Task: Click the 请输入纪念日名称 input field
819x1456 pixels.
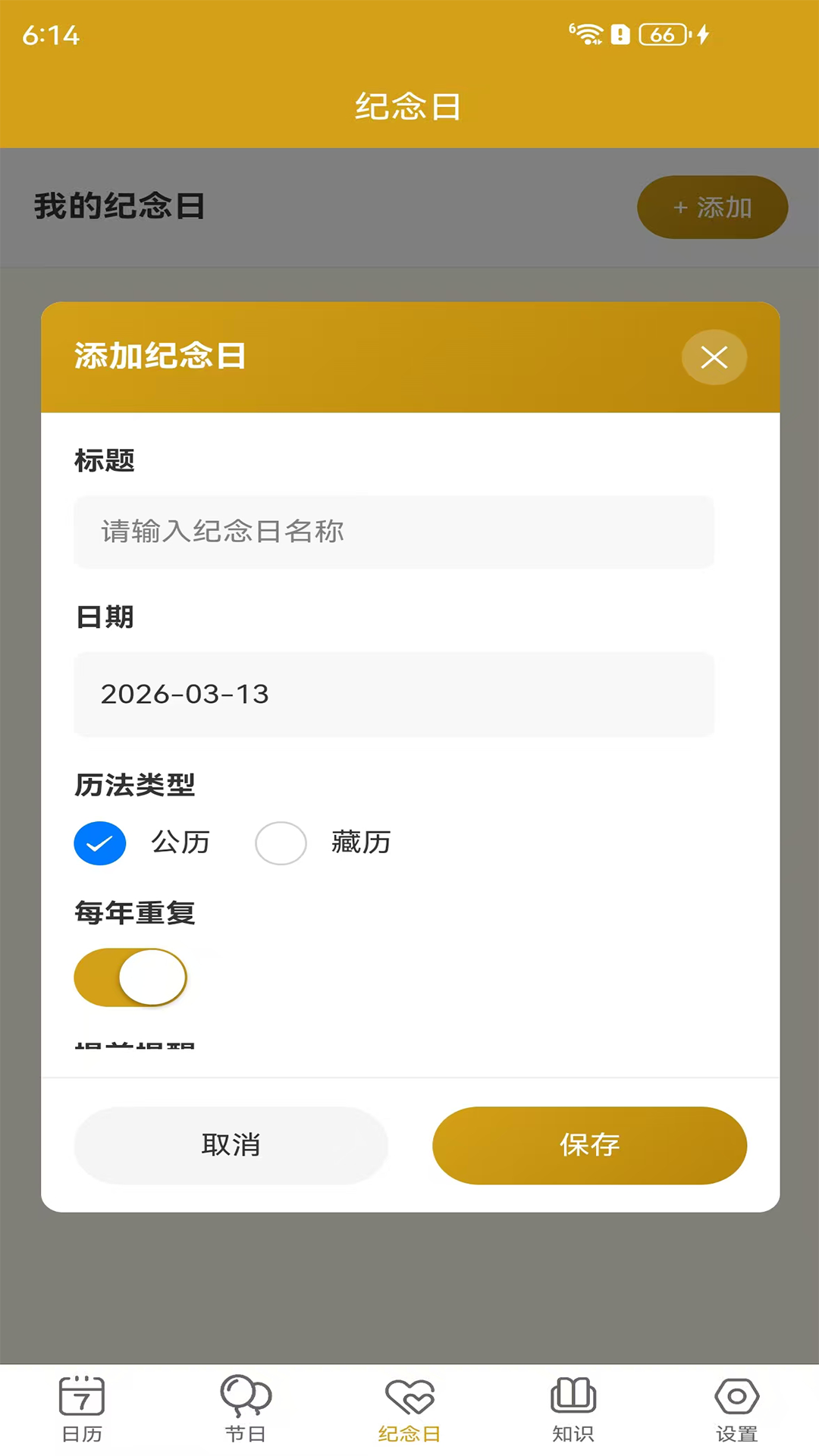Action: pos(394,531)
